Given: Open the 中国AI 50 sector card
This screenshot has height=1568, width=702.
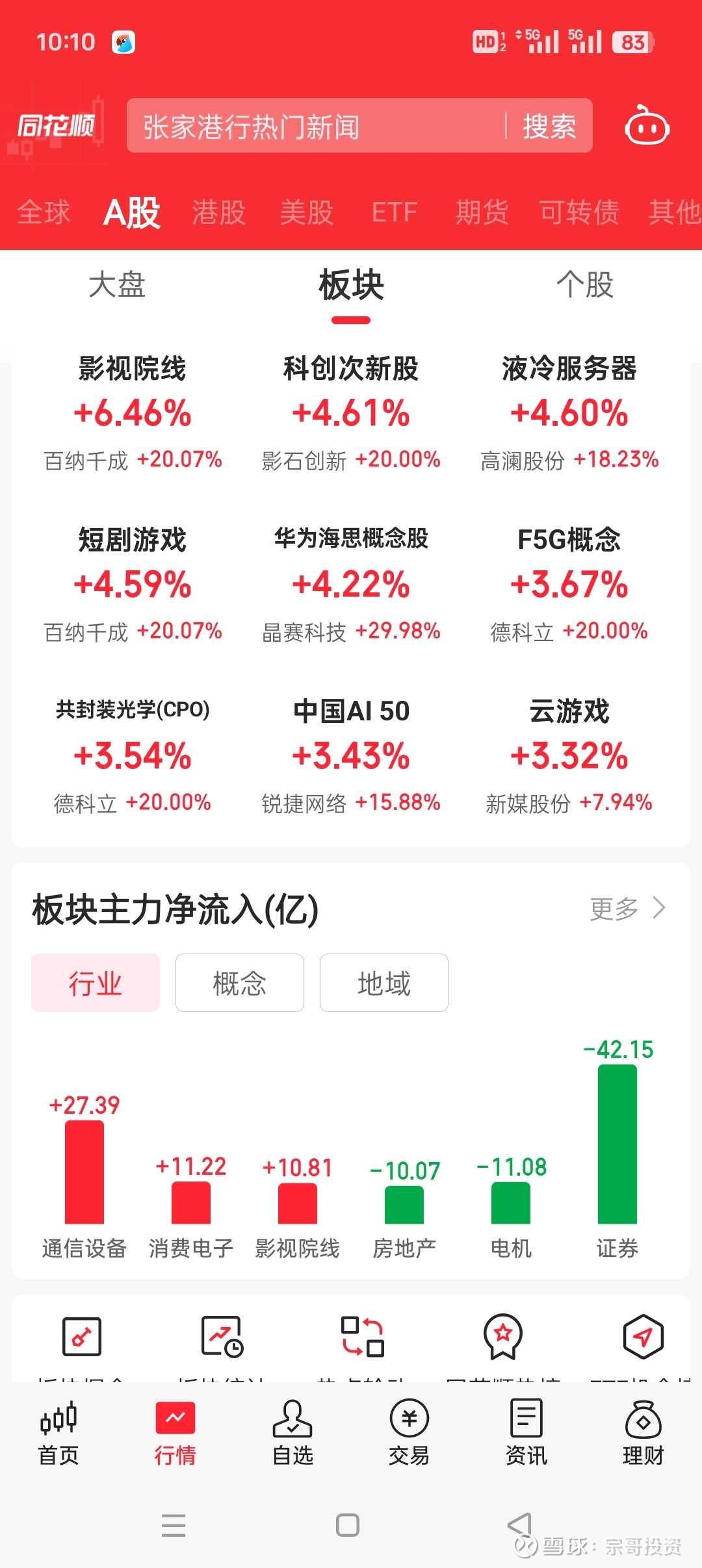Looking at the screenshot, I should pyautogui.click(x=351, y=756).
